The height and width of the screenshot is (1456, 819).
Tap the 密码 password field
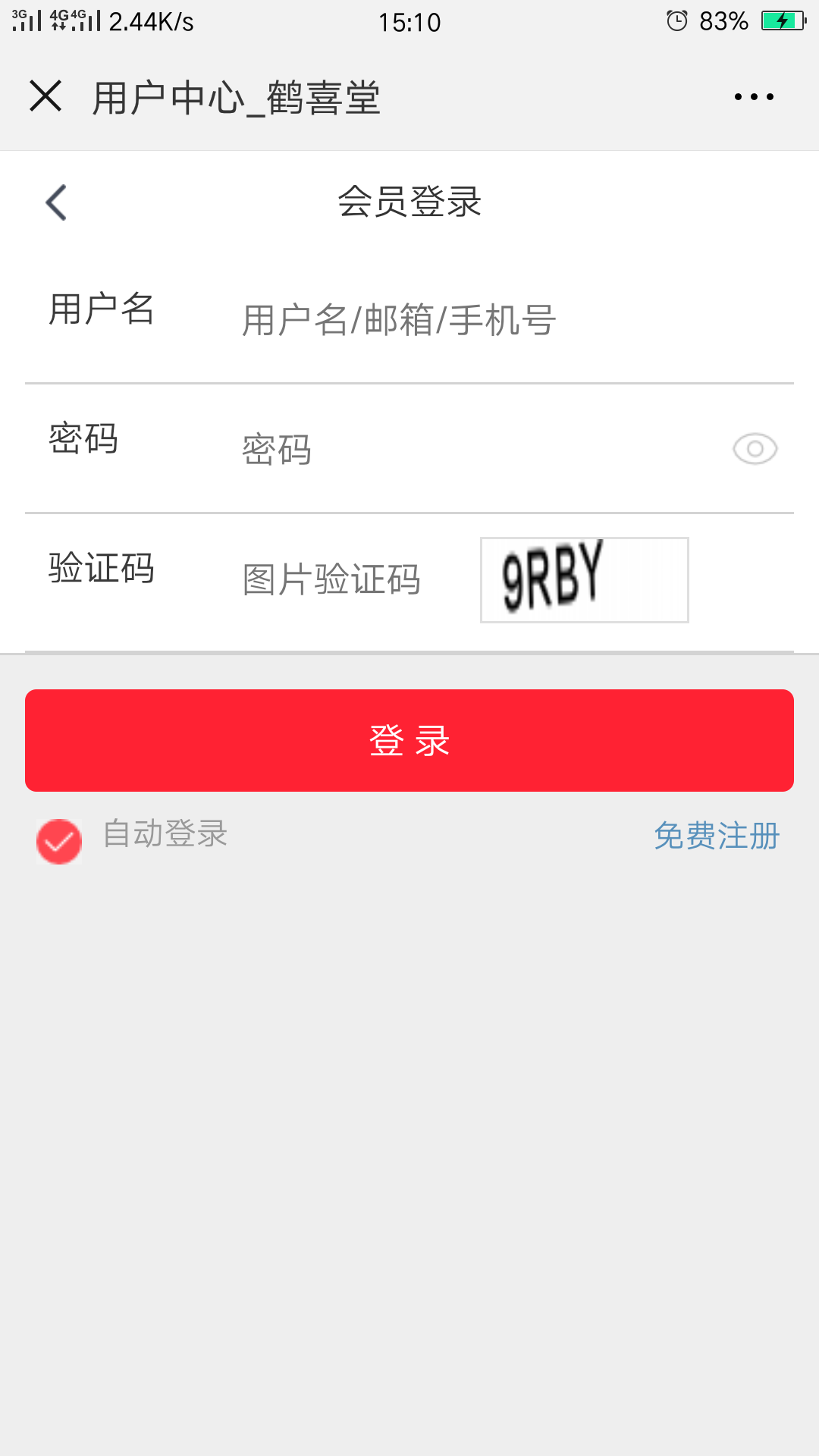point(470,450)
